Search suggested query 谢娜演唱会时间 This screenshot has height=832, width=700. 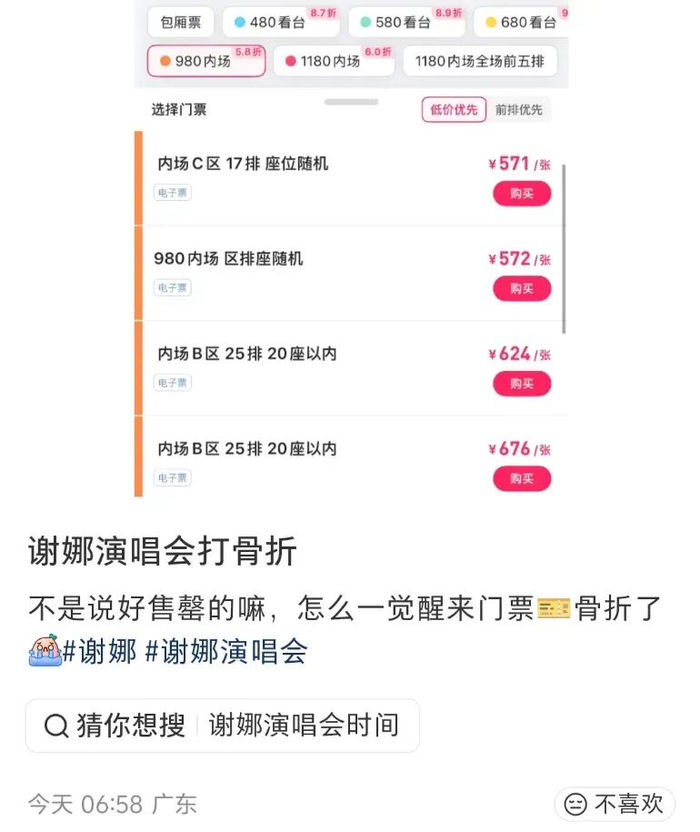click(x=222, y=725)
